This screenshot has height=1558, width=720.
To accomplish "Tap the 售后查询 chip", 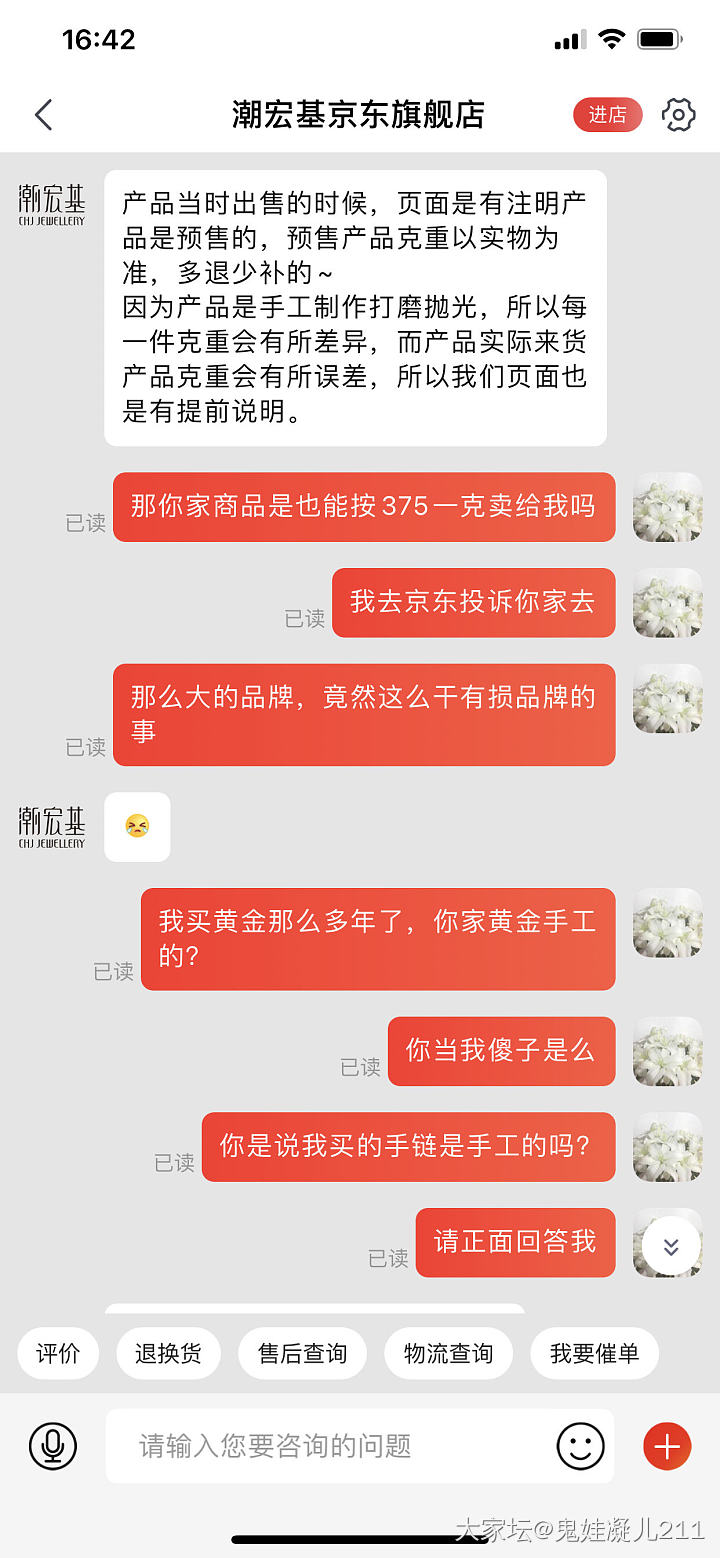I will tap(302, 1353).
